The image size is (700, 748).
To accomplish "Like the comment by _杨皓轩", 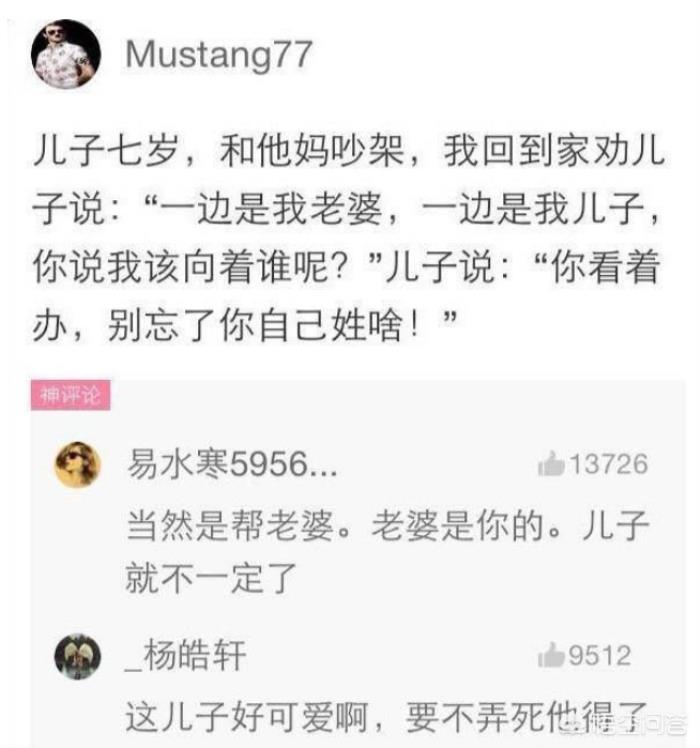I will coord(552,655).
